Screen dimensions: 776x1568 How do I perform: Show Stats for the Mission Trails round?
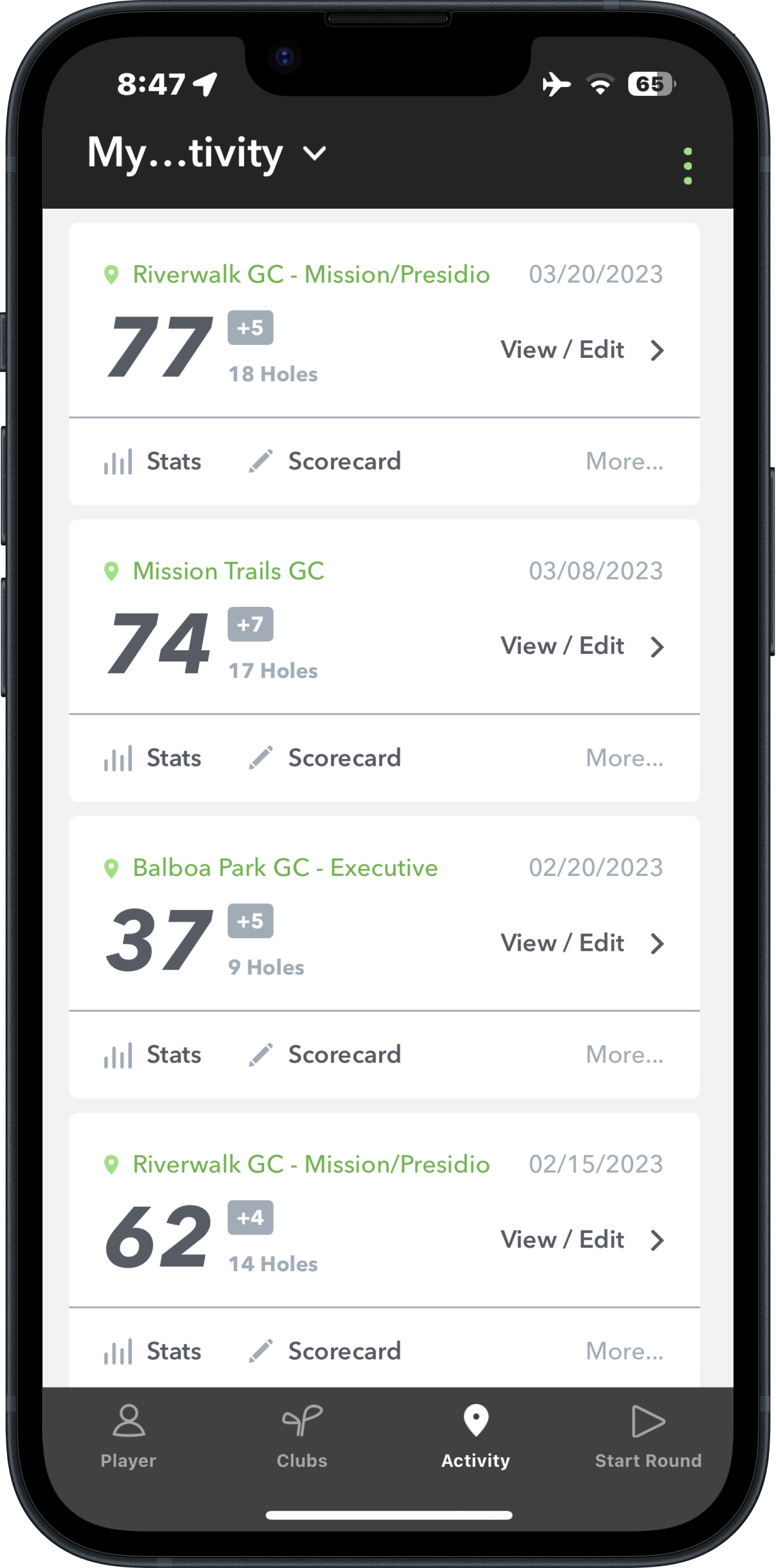(152, 758)
